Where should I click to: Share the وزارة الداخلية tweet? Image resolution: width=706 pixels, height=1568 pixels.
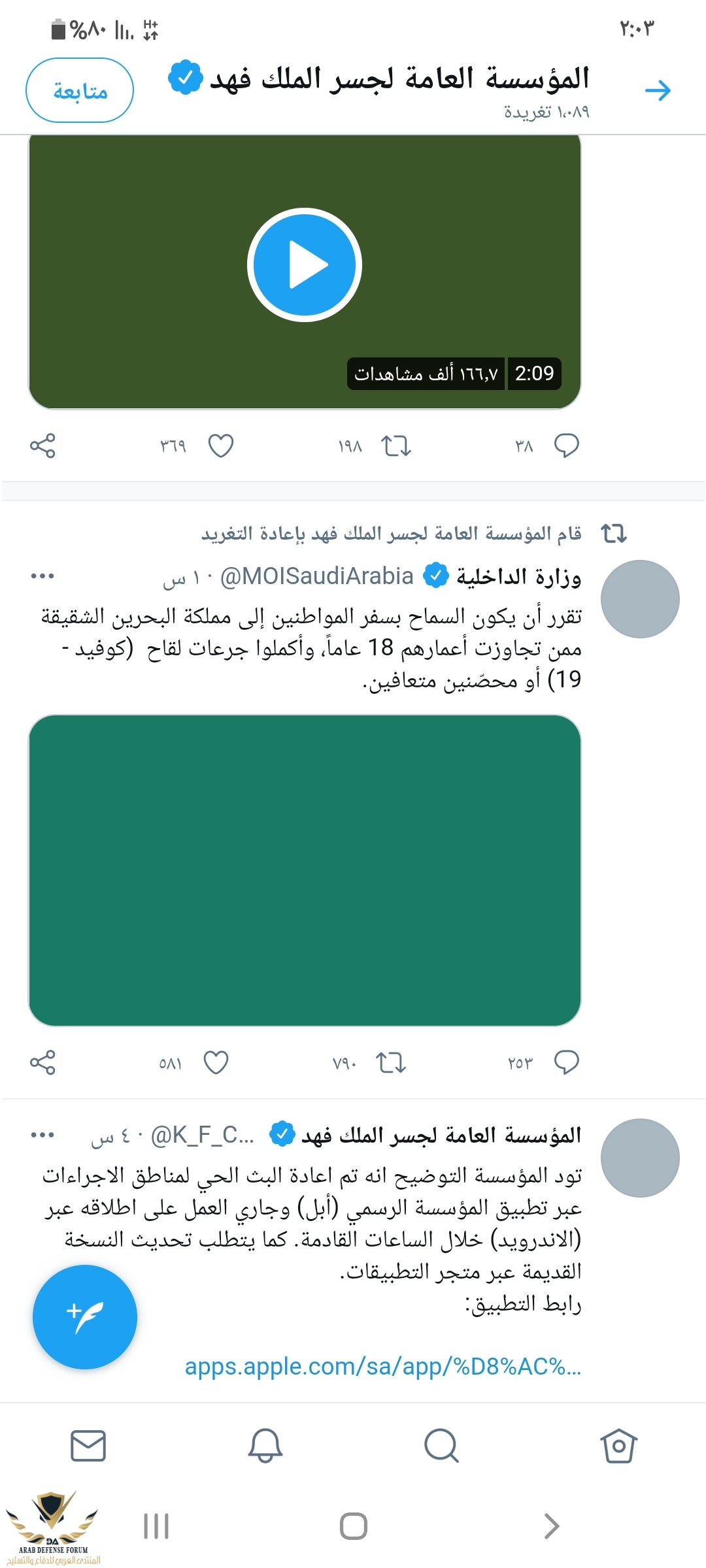[43, 1062]
